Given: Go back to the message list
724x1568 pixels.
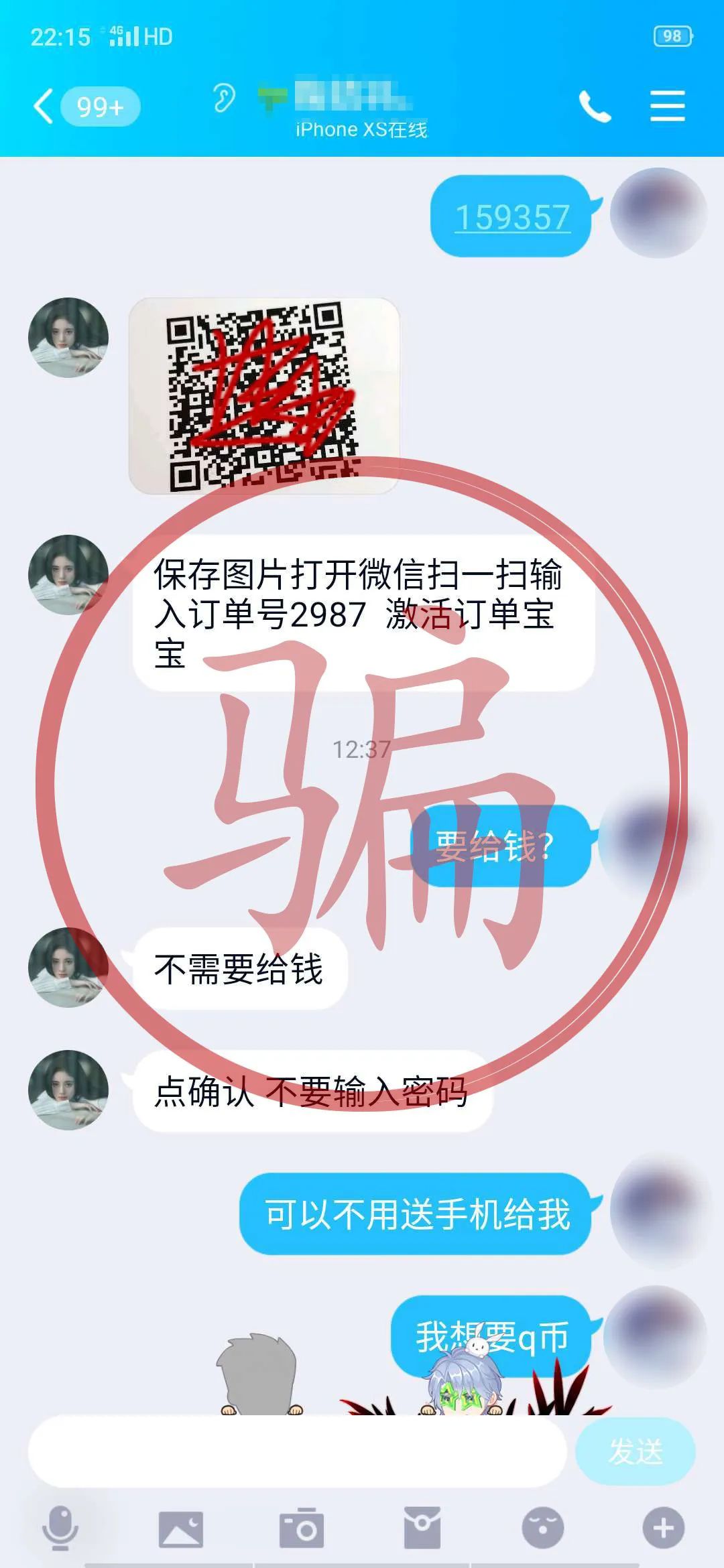Looking at the screenshot, I should click(44, 107).
